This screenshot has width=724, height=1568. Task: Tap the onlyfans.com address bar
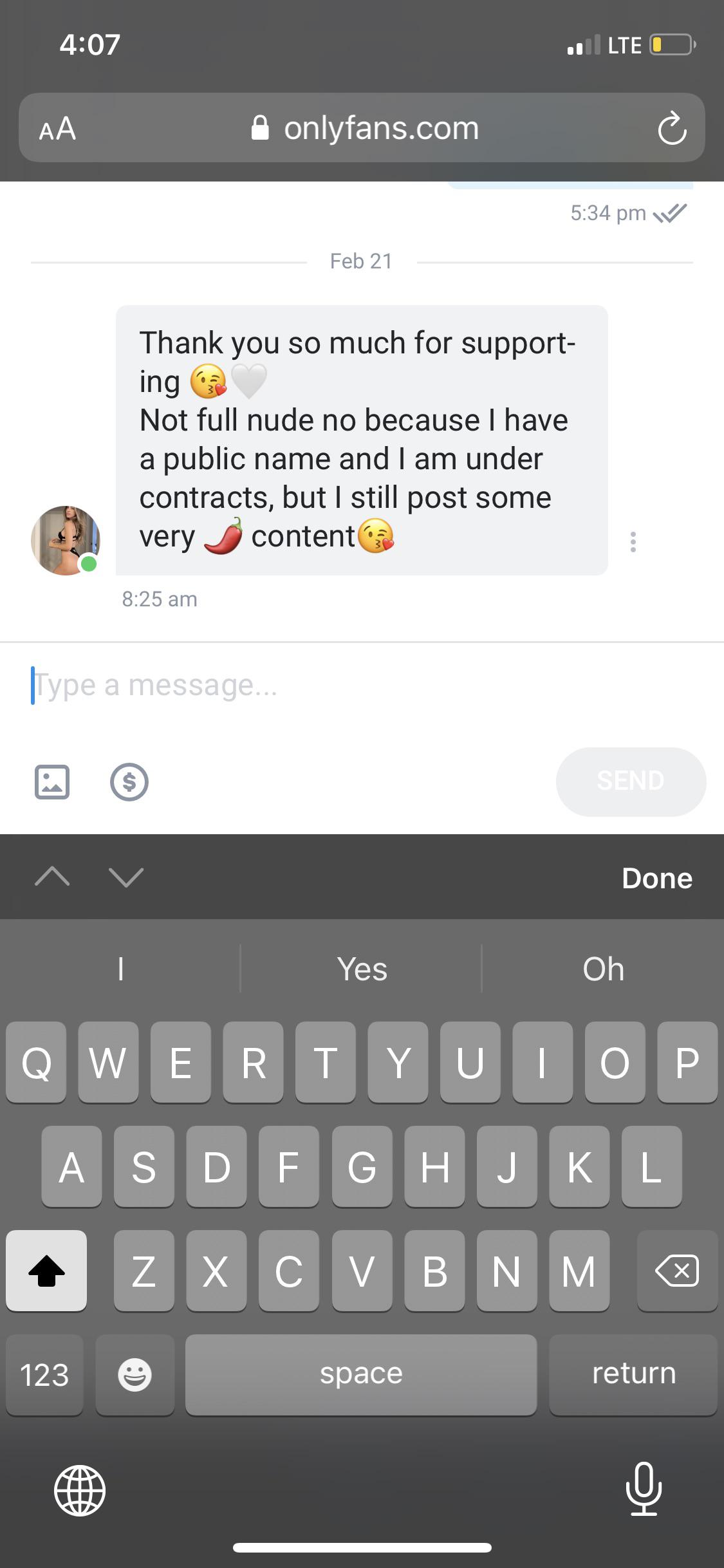(364, 128)
